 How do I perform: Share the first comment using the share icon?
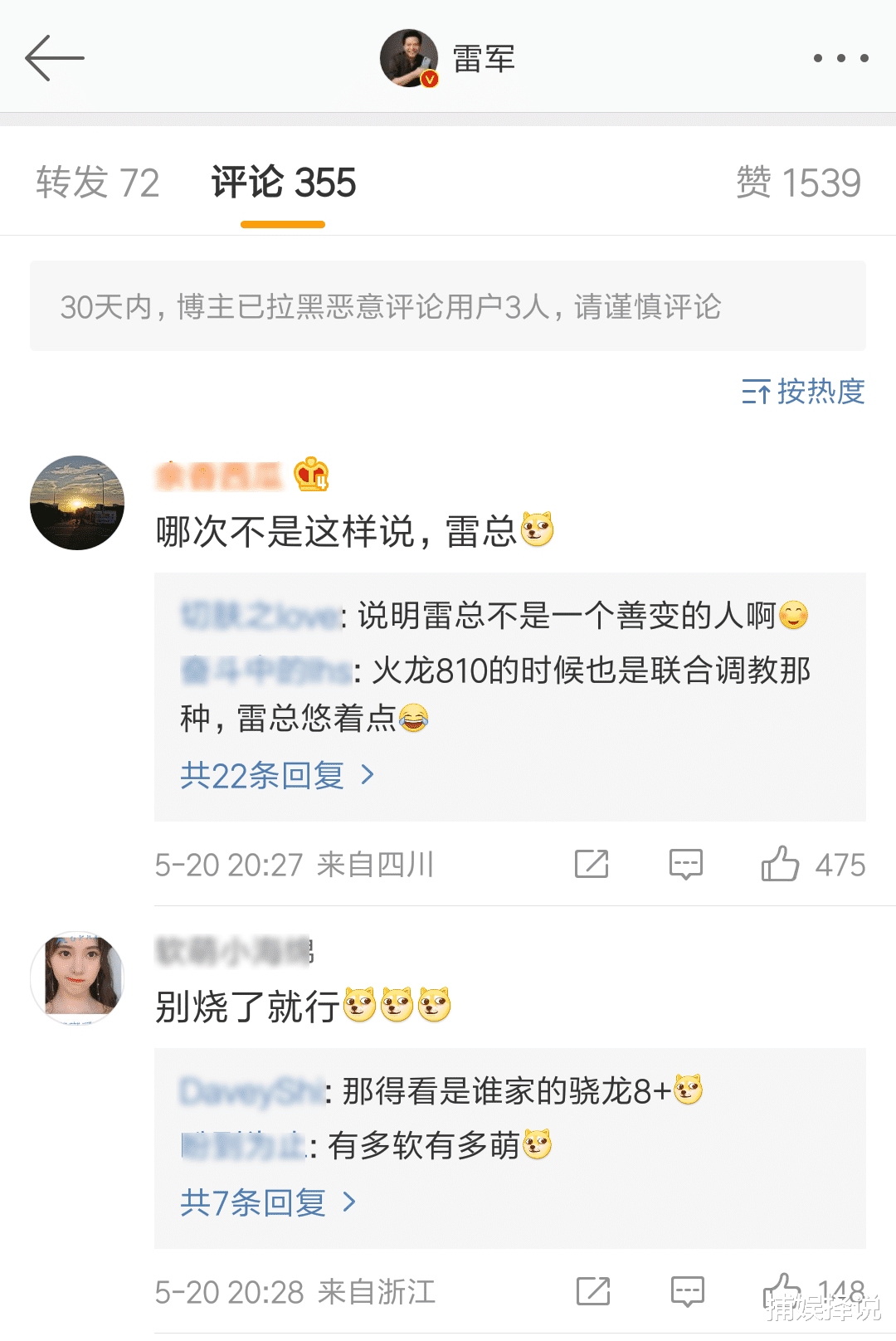(x=591, y=864)
